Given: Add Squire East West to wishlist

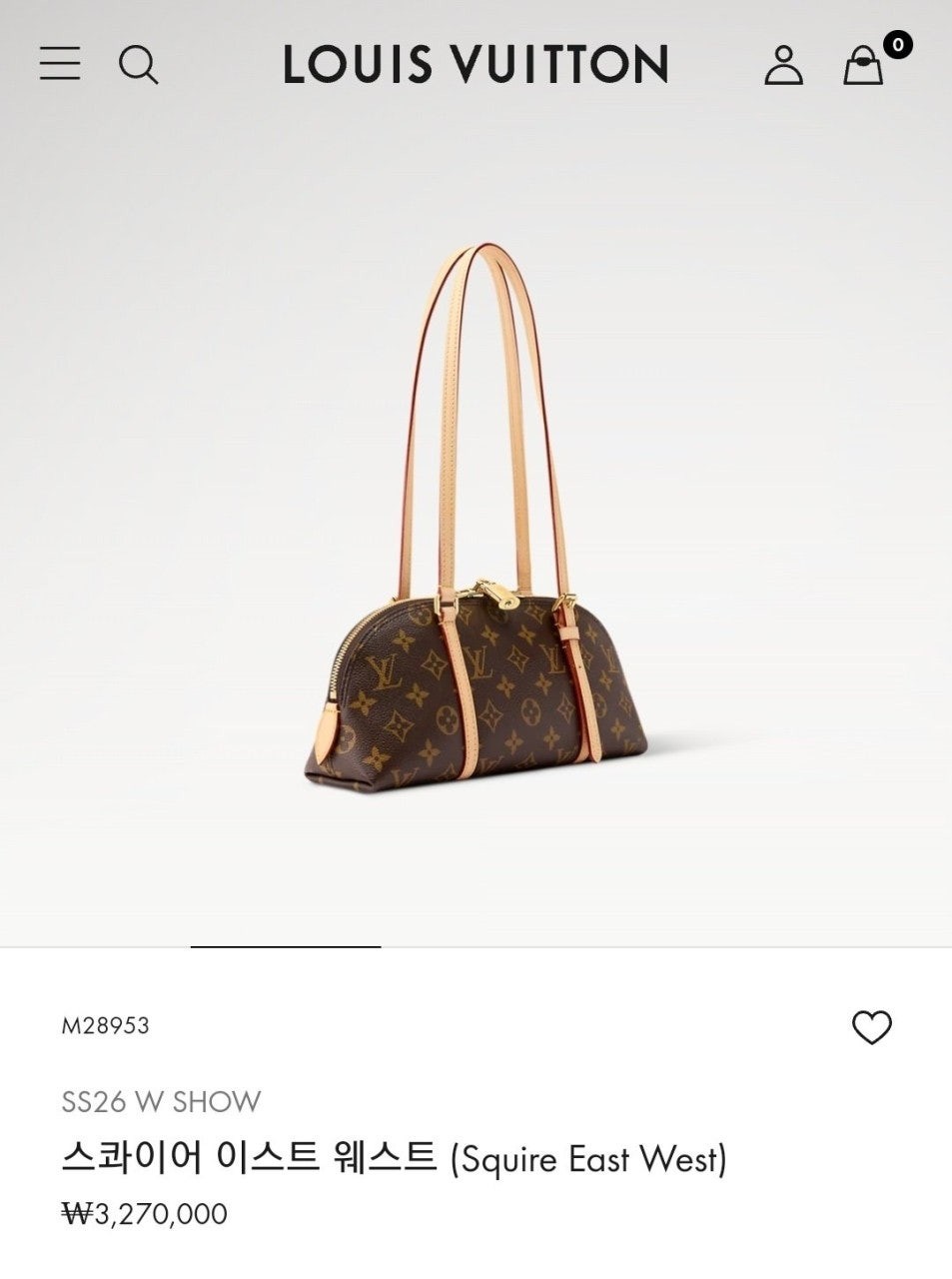Looking at the screenshot, I should (x=871, y=1027).
